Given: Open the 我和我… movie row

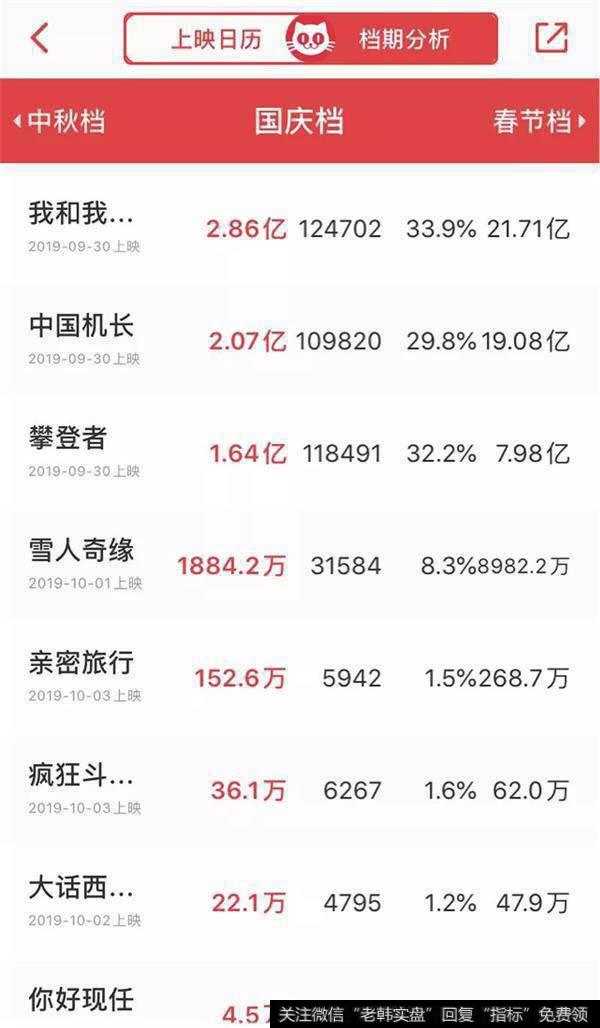Looking at the screenshot, I should point(300,227).
